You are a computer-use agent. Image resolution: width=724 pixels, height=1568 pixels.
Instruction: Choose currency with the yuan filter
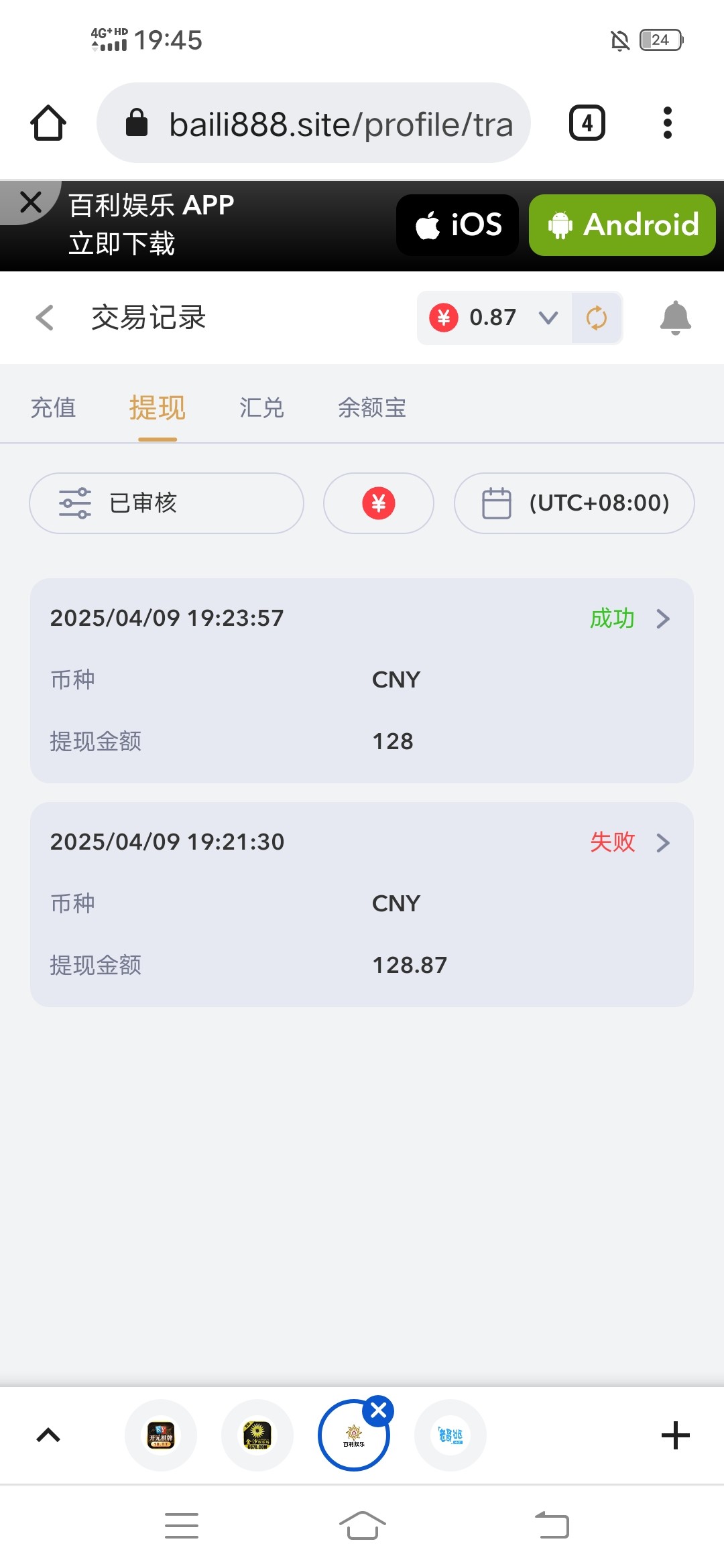379,503
